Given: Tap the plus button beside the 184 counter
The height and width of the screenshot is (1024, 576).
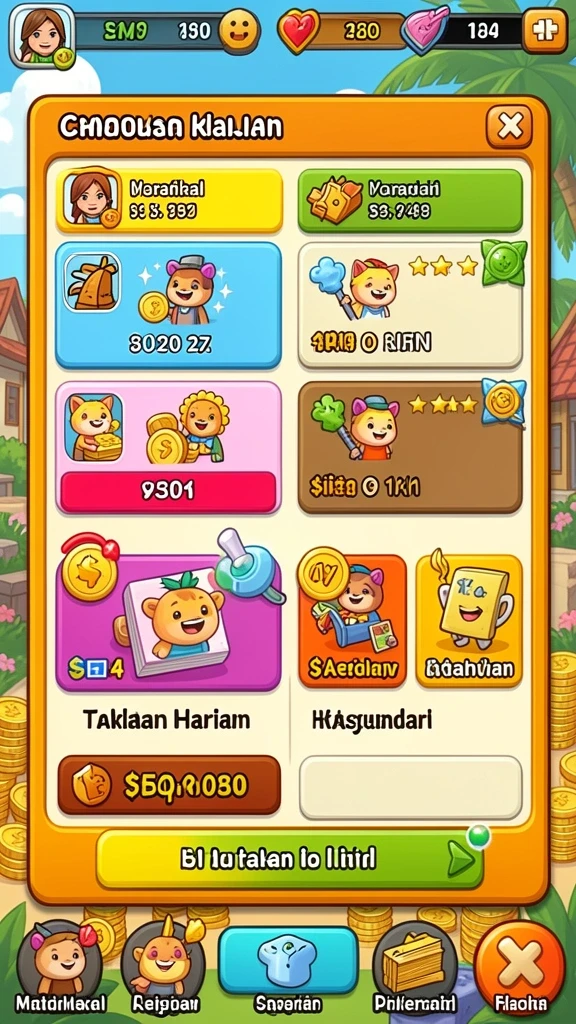Looking at the screenshot, I should [x=545, y=30].
